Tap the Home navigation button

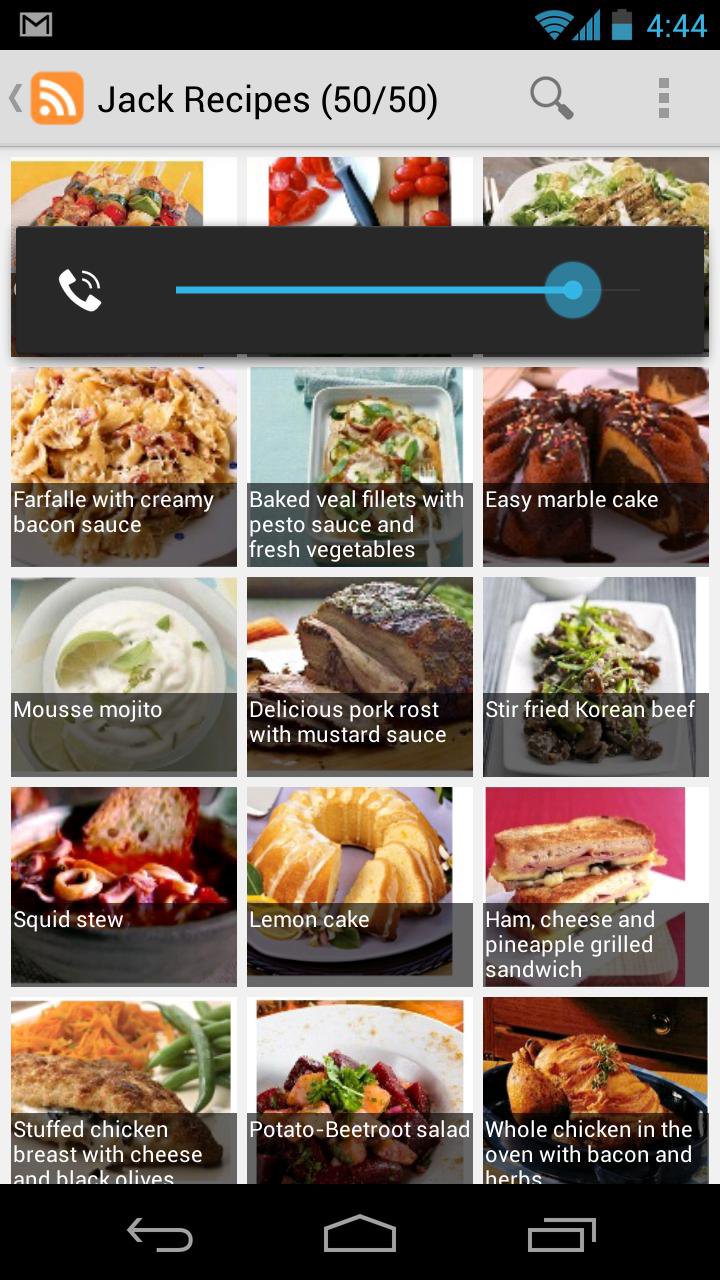point(360,1236)
